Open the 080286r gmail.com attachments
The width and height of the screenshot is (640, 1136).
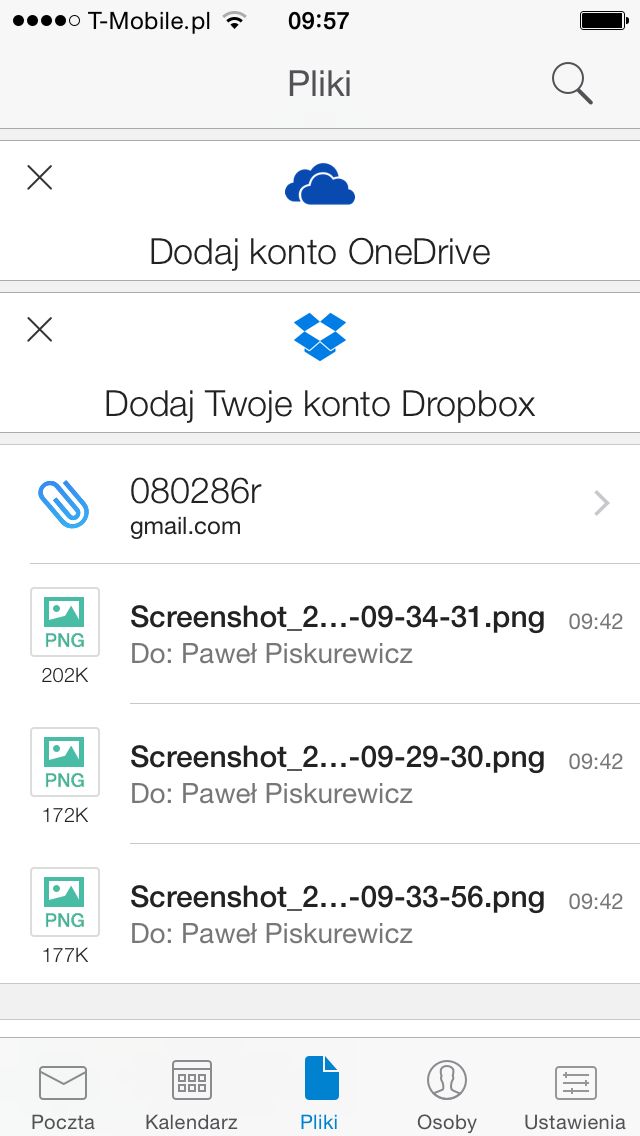pyautogui.click(x=320, y=504)
